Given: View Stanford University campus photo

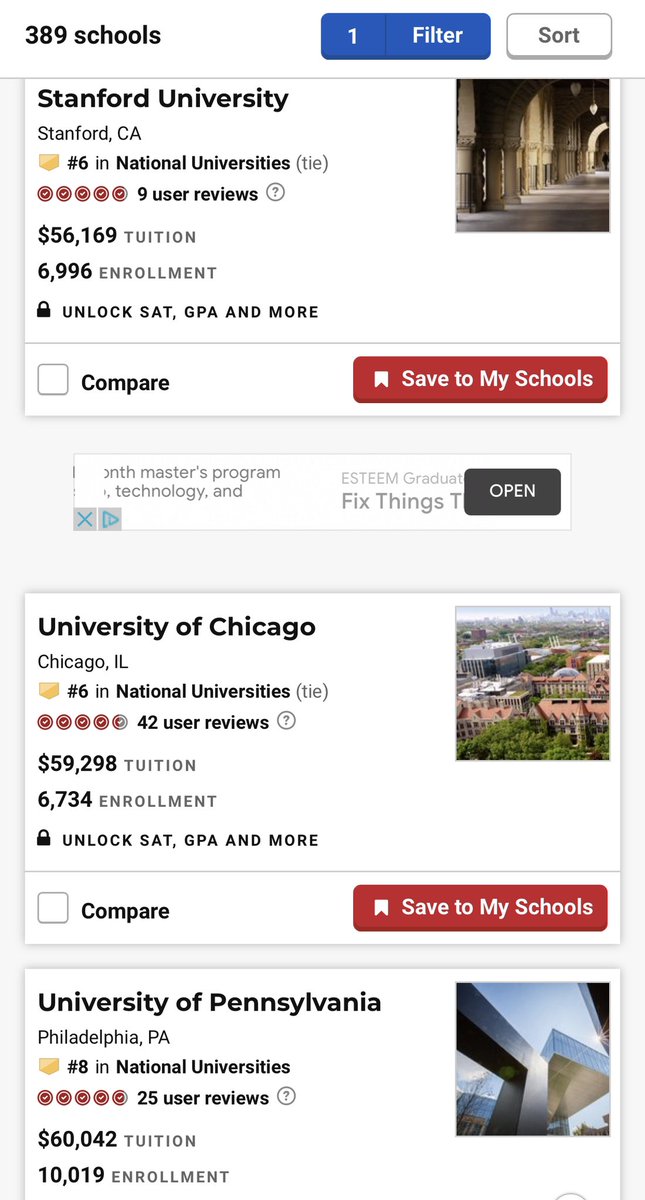Looking at the screenshot, I should tap(532, 155).
